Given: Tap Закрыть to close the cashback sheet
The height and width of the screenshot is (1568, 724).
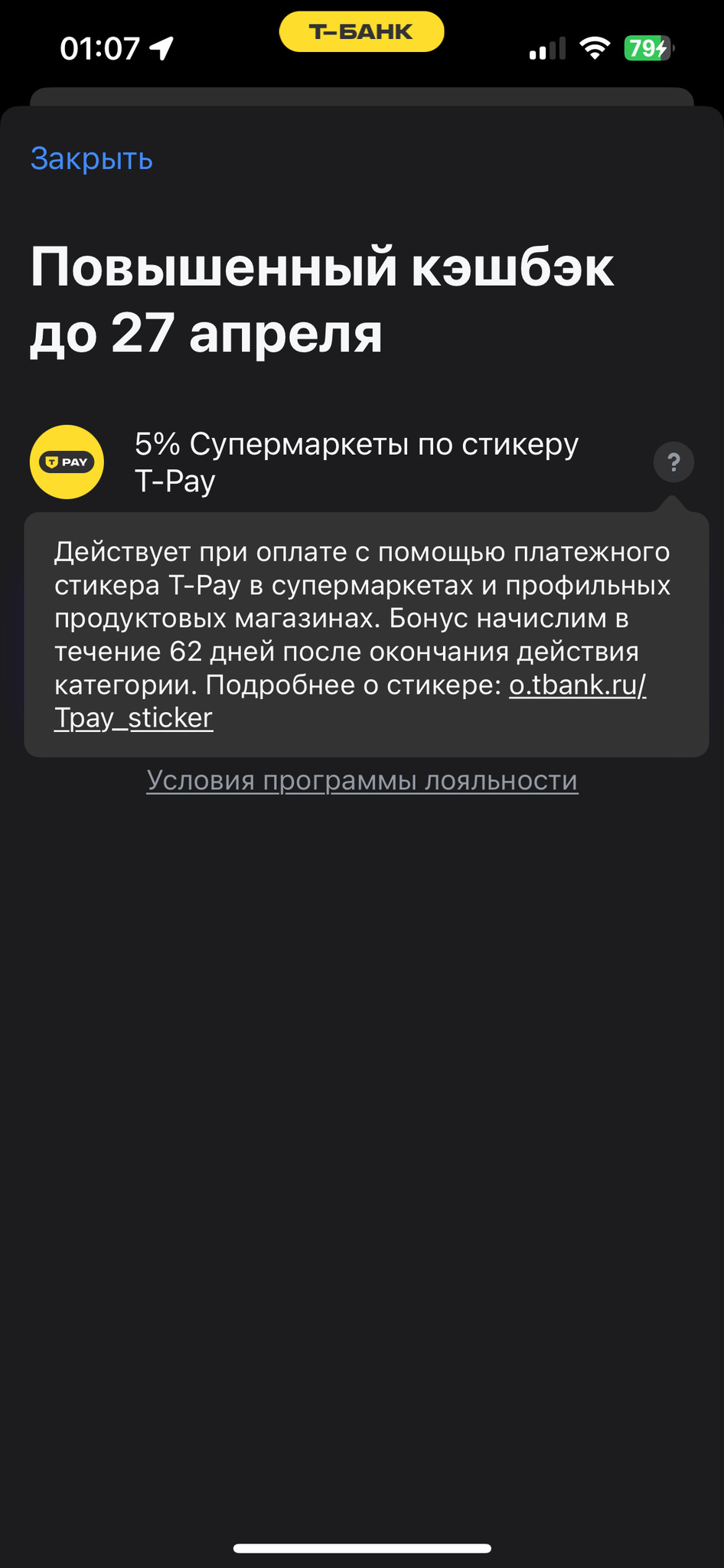Looking at the screenshot, I should (x=92, y=159).
